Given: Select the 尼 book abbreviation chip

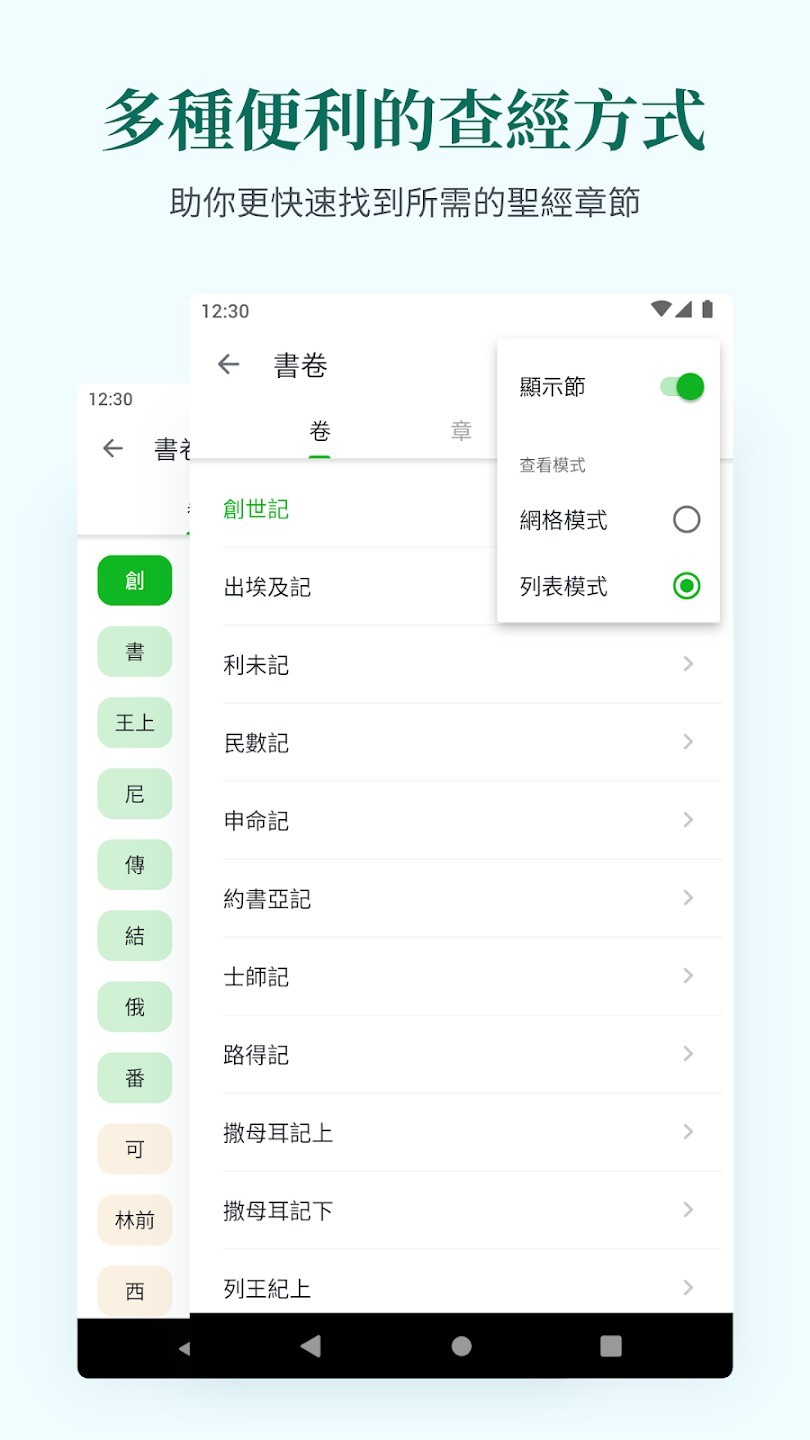Looking at the screenshot, I should click(134, 793).
